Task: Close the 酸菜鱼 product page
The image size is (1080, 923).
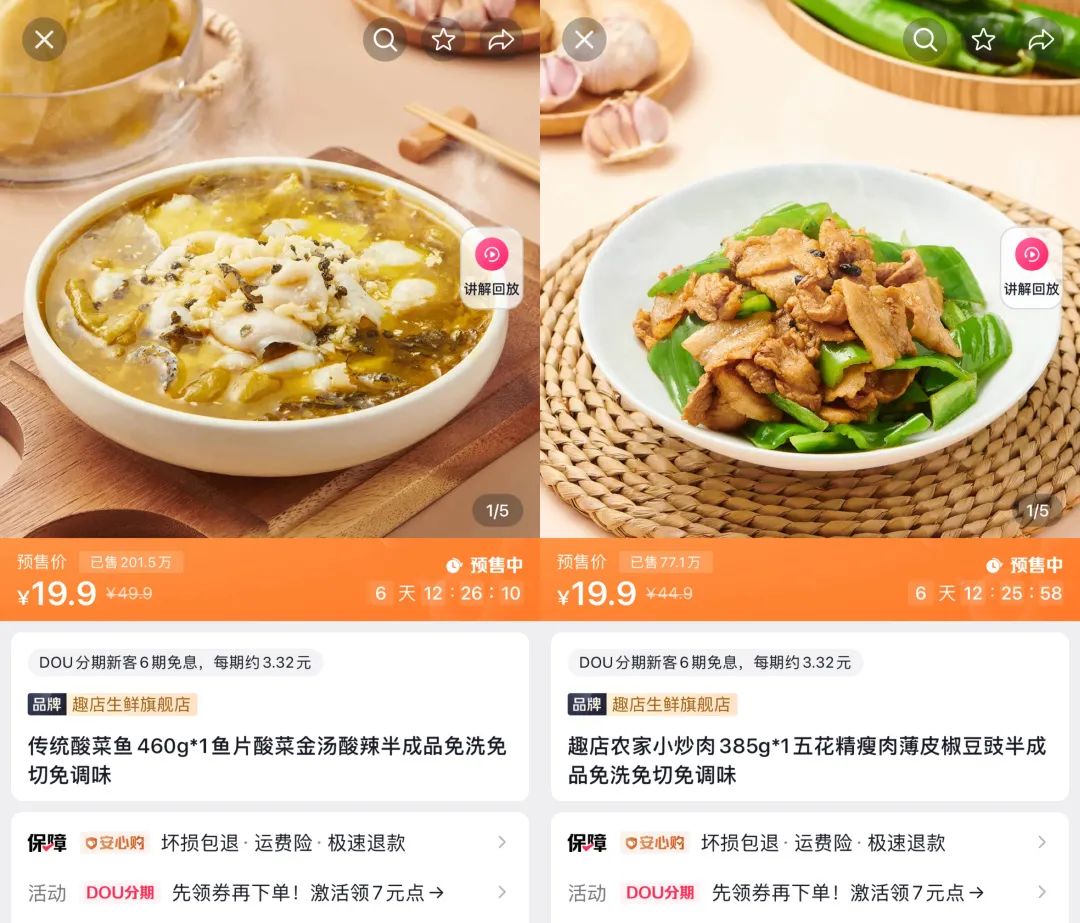Action: click(x=44, y=40)
